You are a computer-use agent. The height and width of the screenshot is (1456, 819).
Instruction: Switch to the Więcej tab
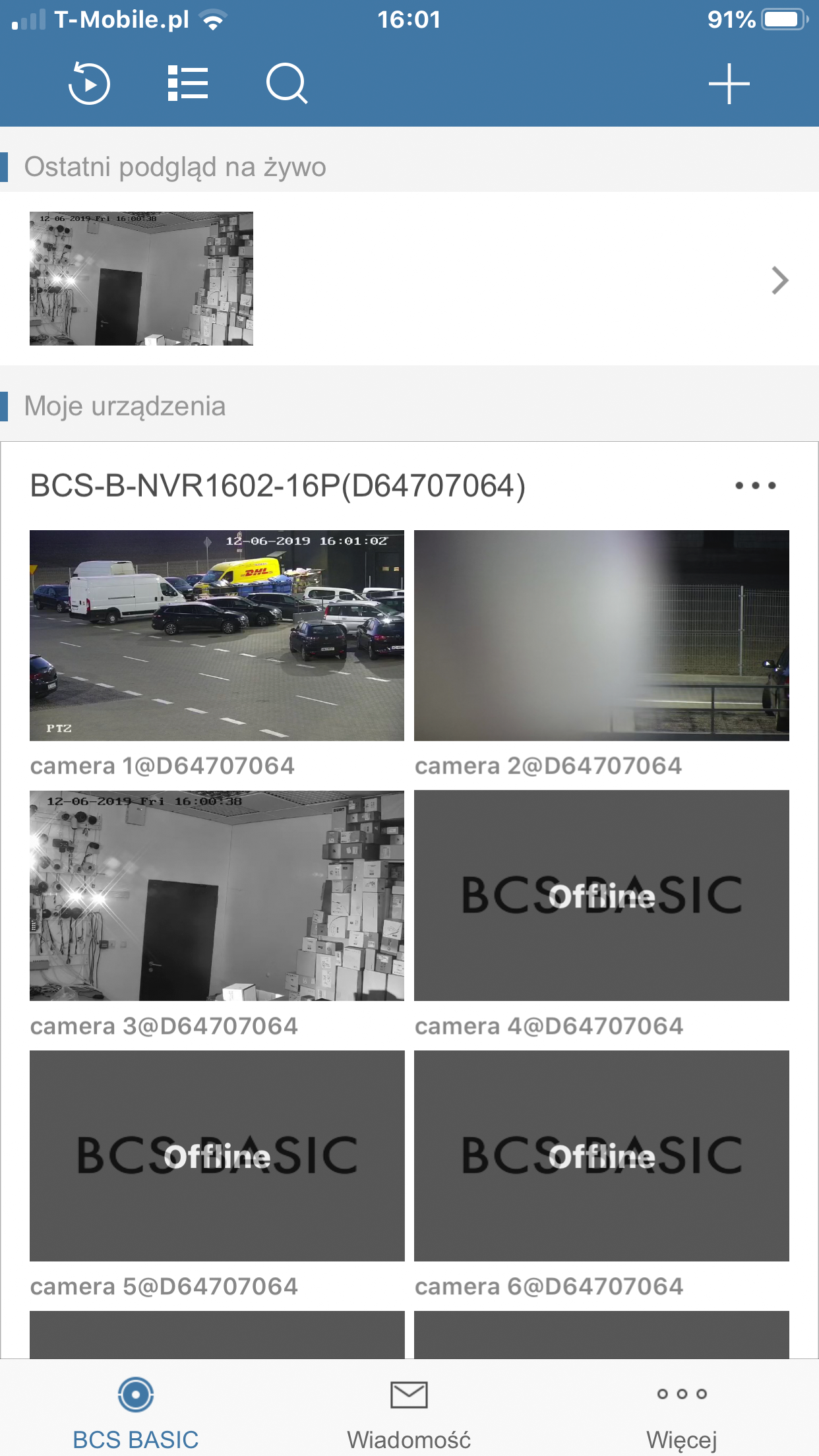pos(682,1411)
